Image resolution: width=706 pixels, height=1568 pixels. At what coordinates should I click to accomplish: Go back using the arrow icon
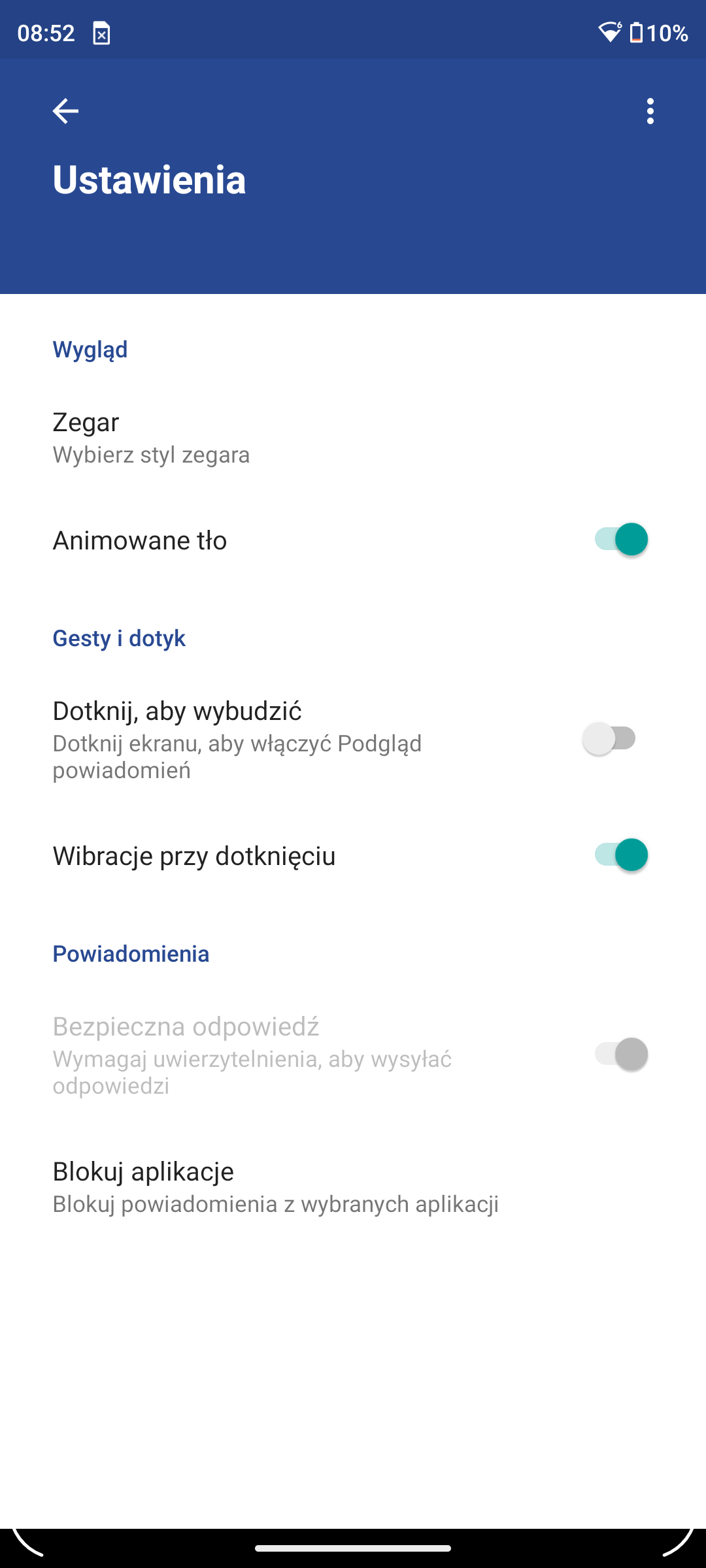click(x=65, y=111)
